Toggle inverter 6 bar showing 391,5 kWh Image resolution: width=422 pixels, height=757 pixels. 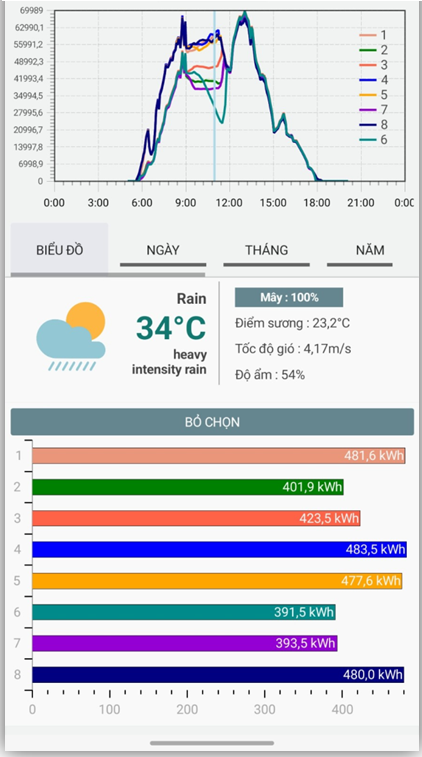183,612
